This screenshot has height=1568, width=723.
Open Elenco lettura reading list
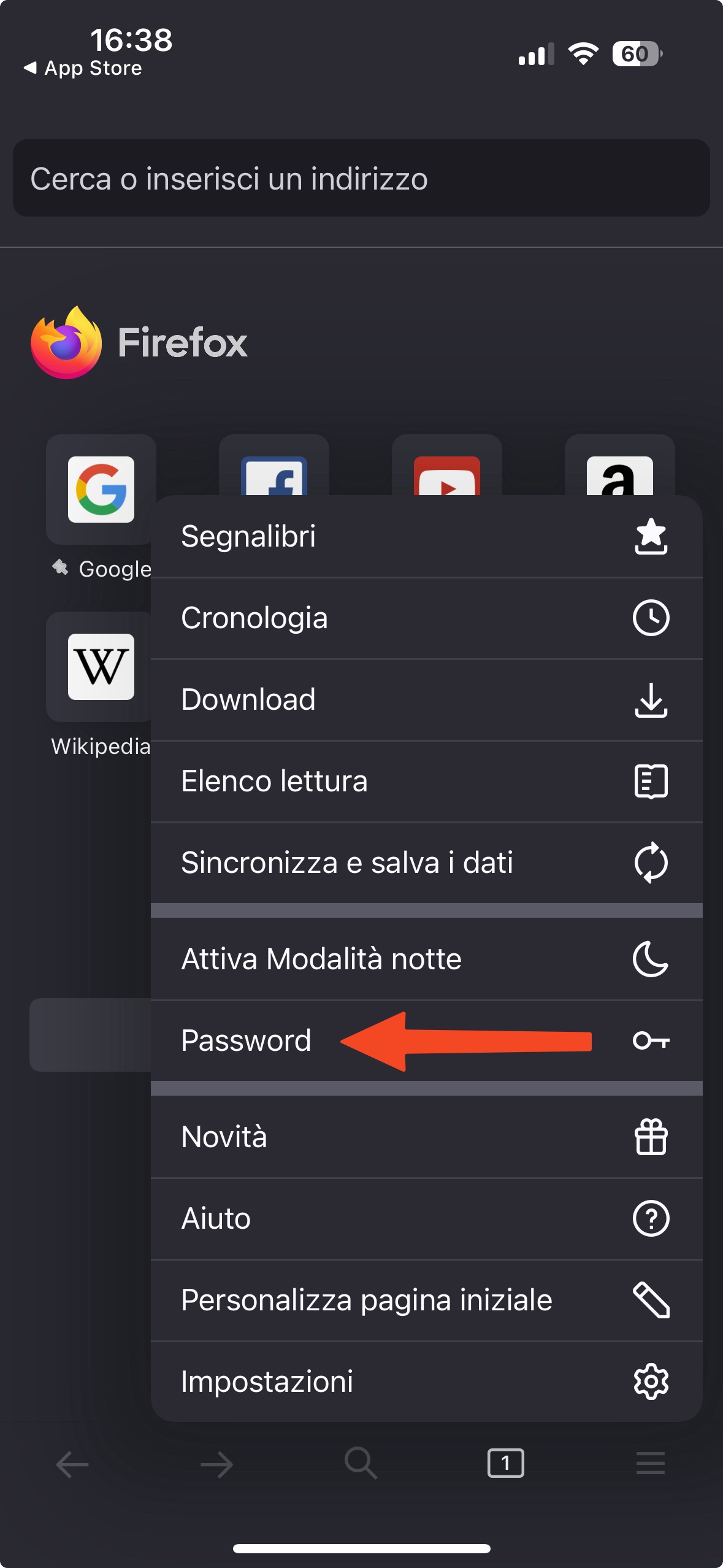point(426,781)
